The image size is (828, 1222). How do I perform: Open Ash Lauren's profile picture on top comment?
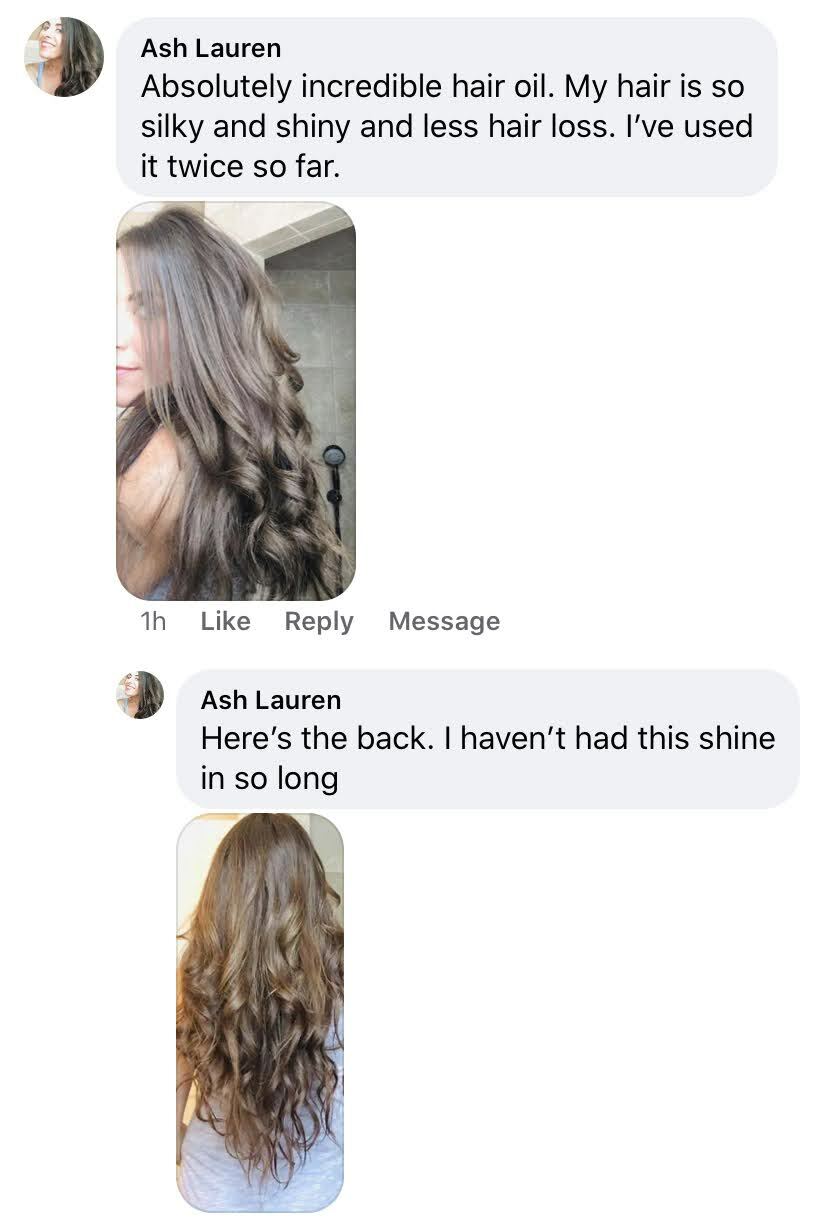pos(64,57)
